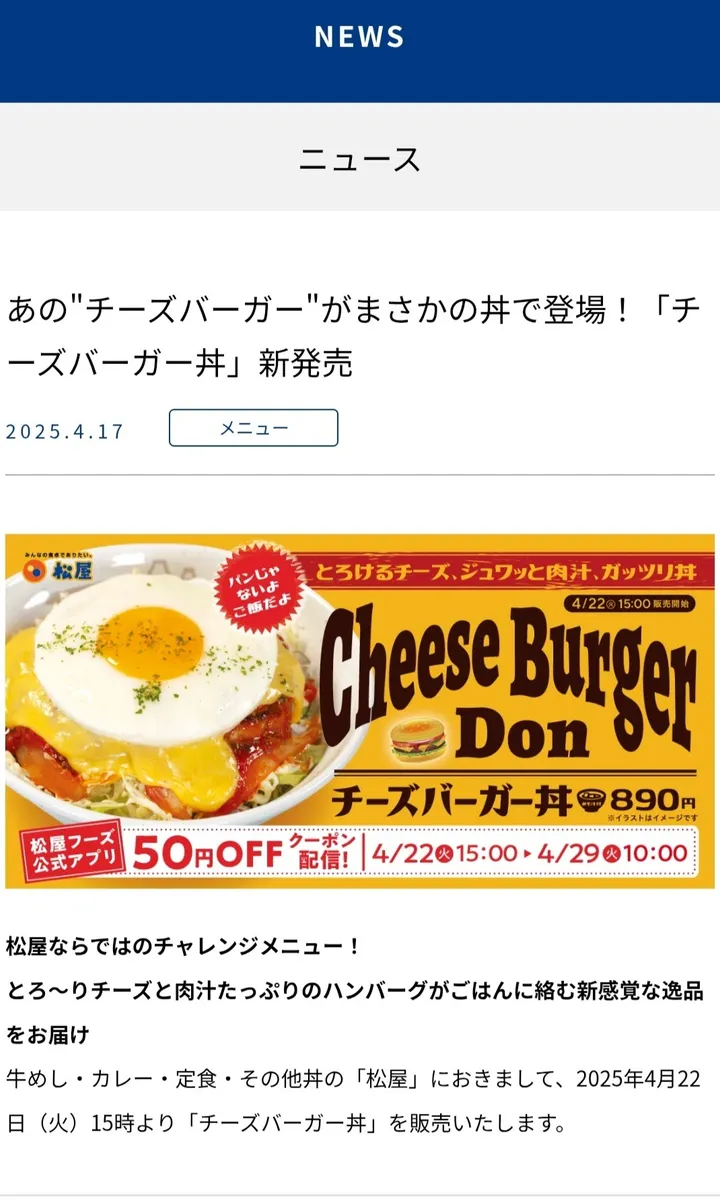Open the Cheese Burger Don banner image

(360, 711)
